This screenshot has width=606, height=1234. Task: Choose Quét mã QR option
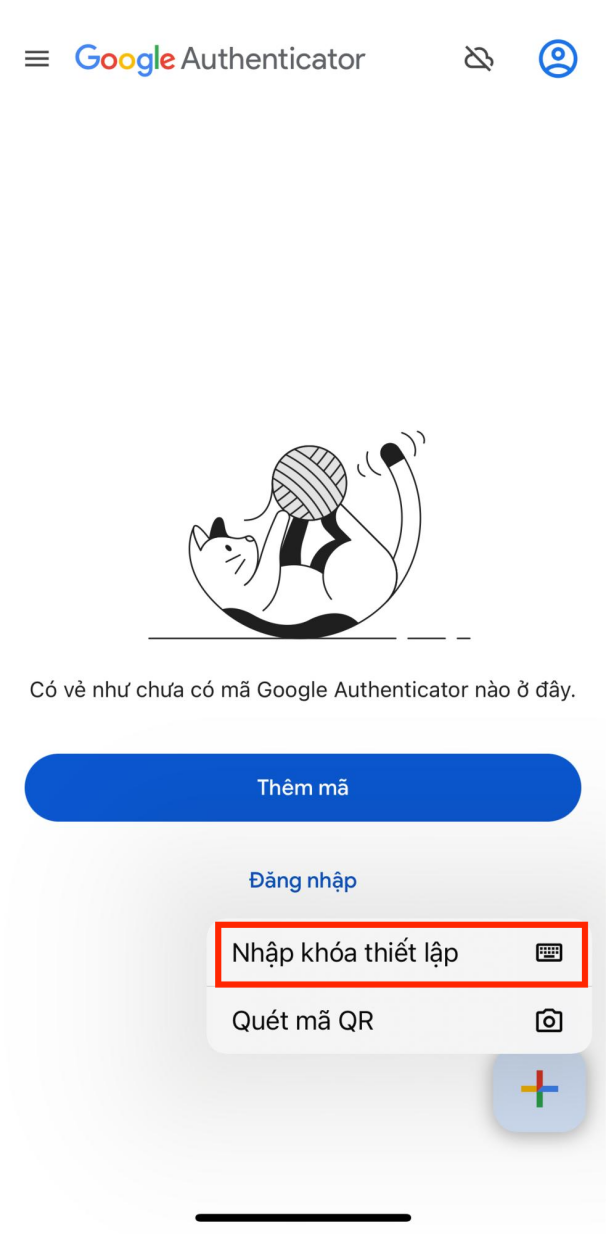click(399, 1021)
